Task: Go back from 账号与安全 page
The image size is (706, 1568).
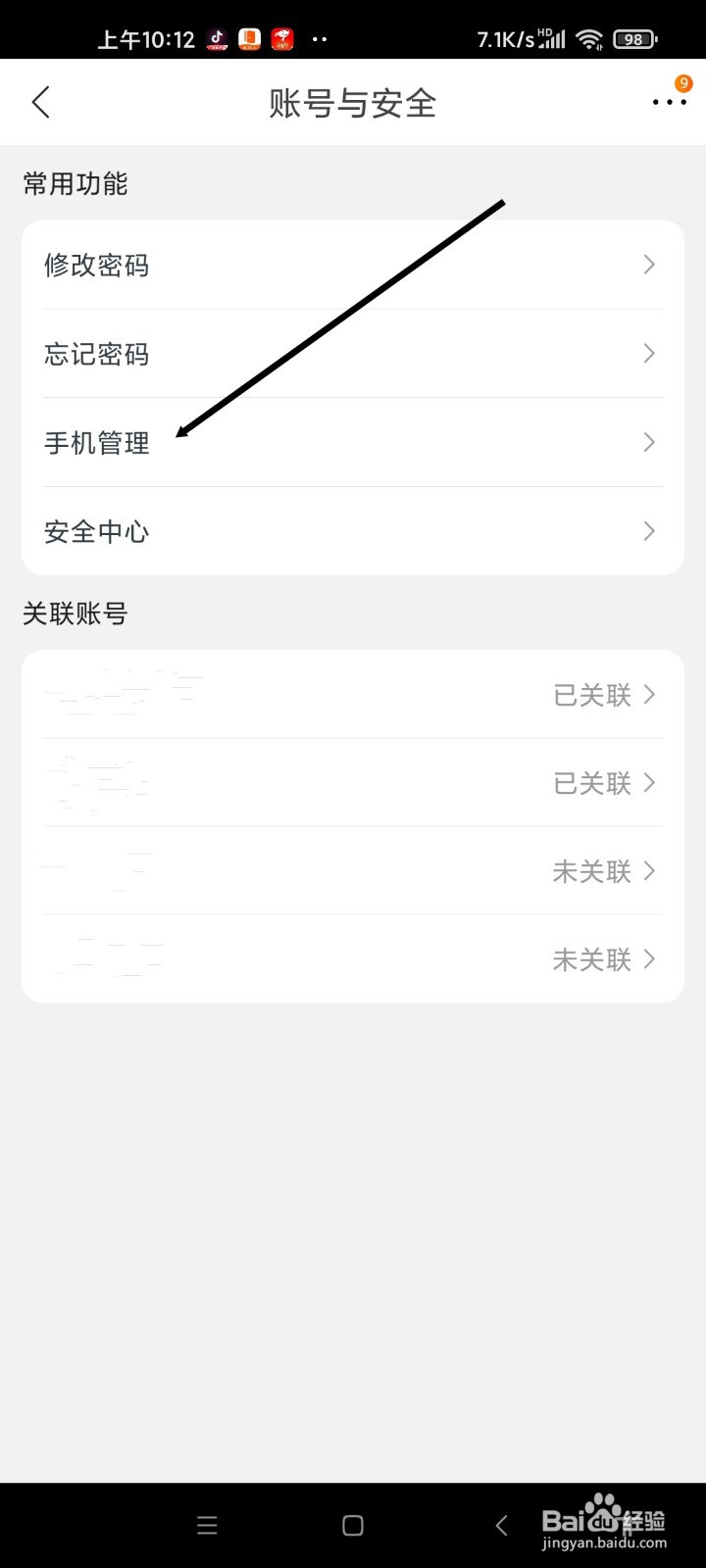Action: coord(41,102)
